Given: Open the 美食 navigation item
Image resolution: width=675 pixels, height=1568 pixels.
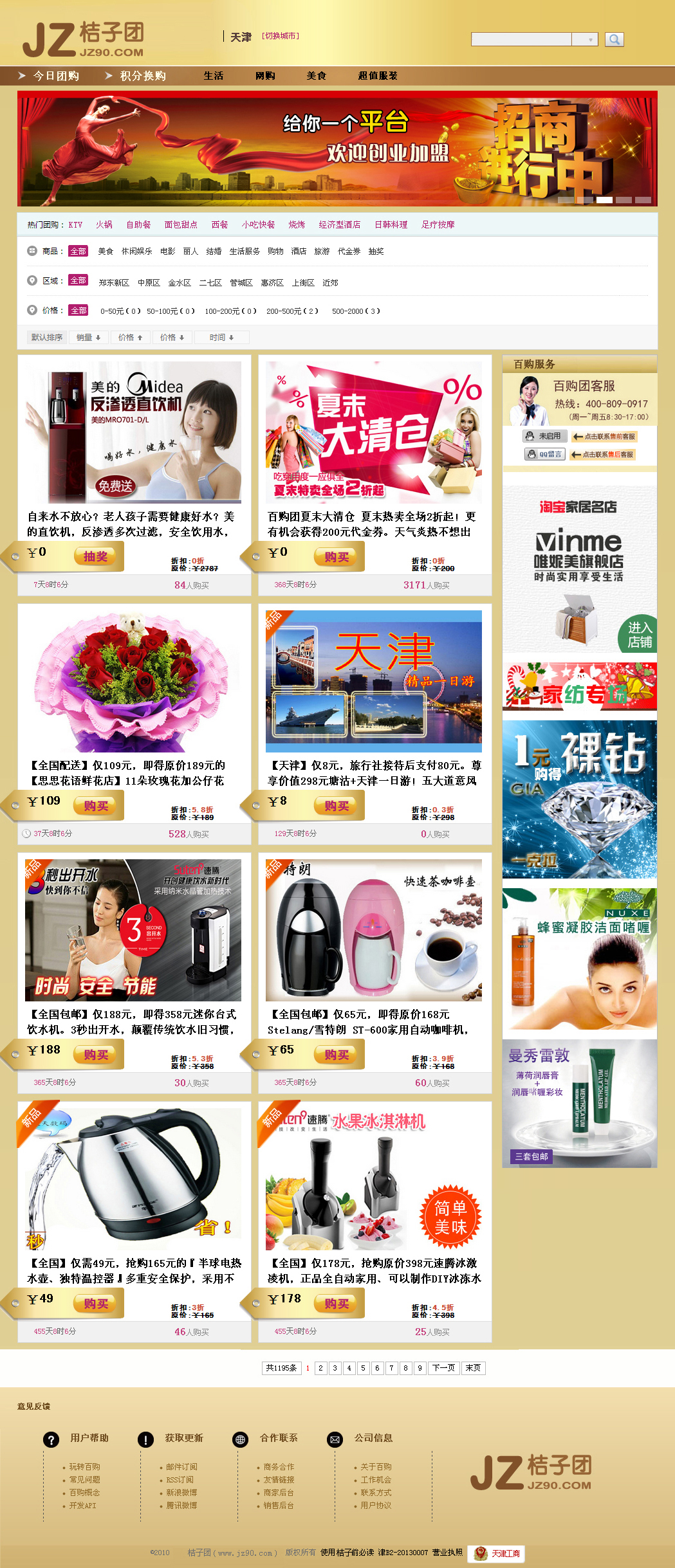Looking at the screenshot, I should tap(316, 76).
